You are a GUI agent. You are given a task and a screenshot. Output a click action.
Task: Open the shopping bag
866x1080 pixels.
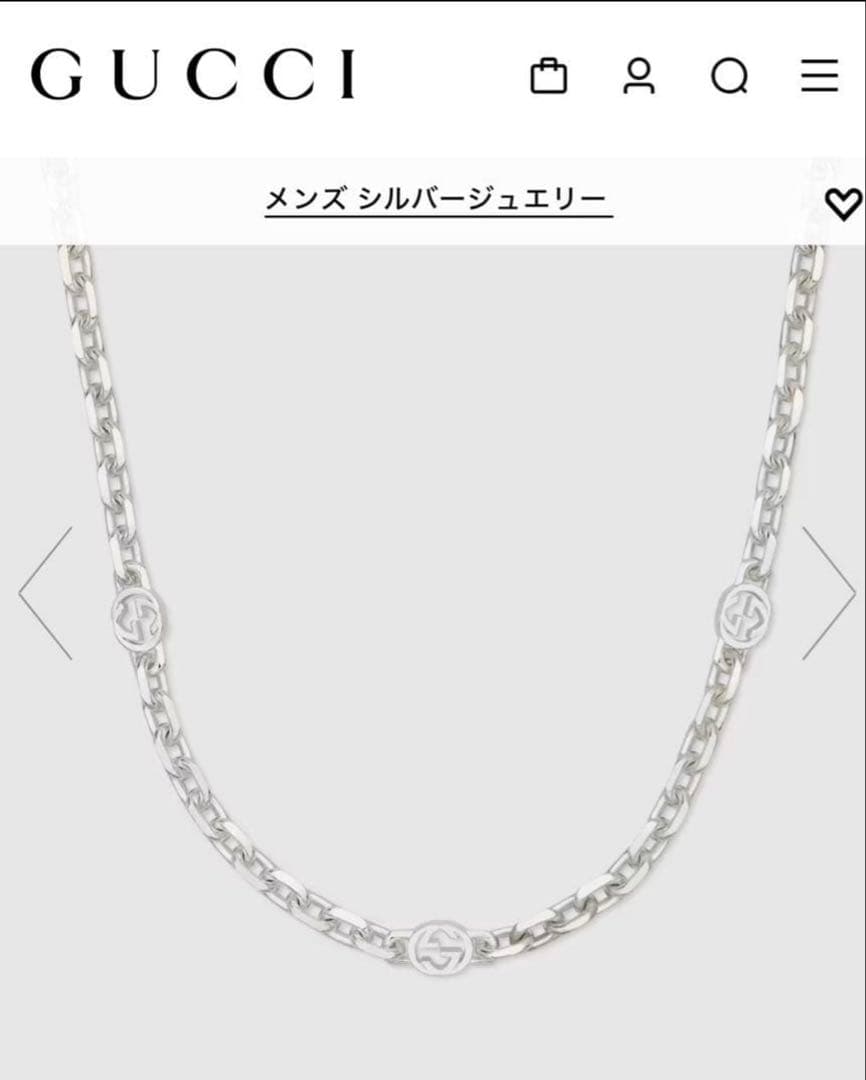[548, 76]
